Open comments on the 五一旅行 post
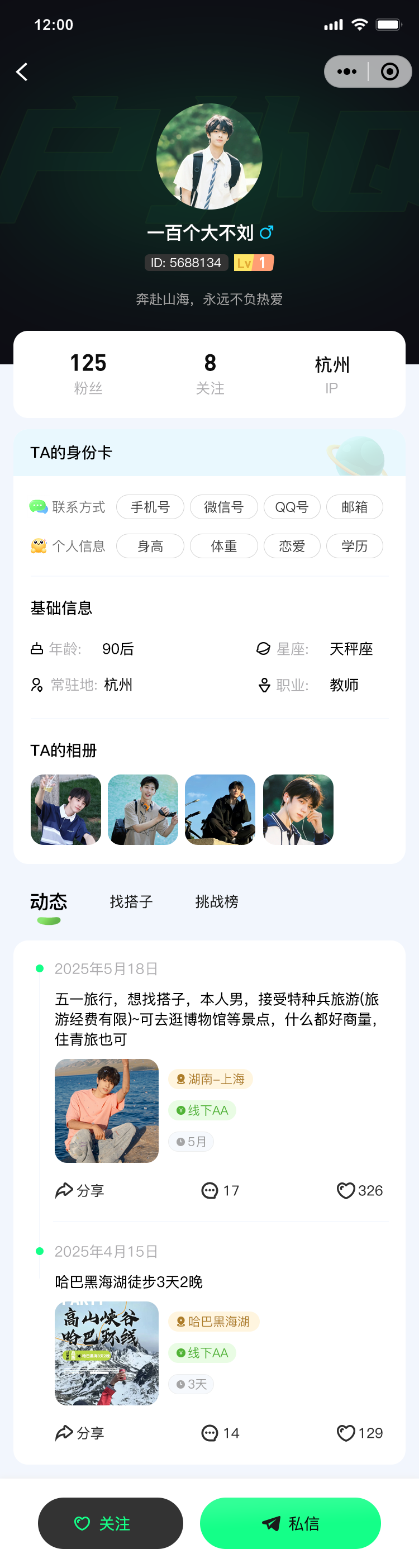 [220, 1191]
